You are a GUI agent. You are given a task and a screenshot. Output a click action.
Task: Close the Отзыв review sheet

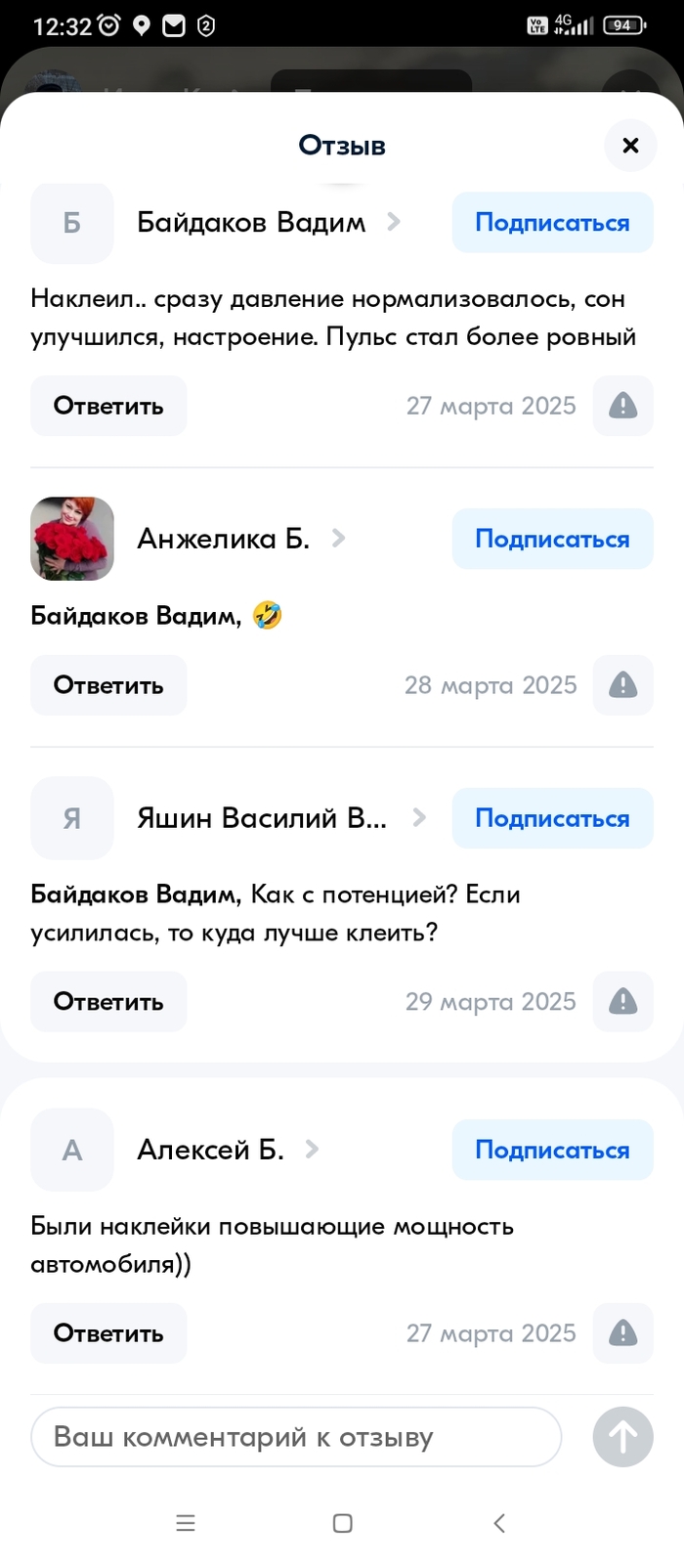coord(630,146)
